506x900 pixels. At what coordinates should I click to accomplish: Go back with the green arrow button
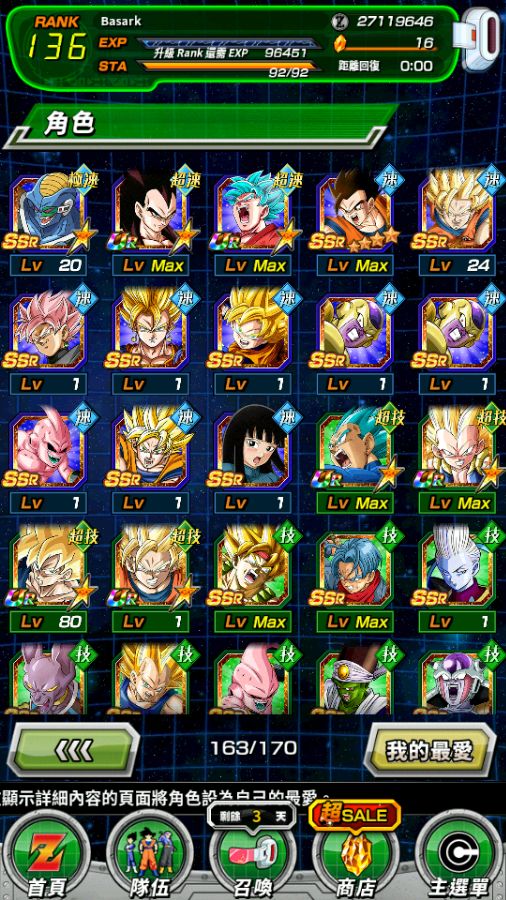(73, 749)
